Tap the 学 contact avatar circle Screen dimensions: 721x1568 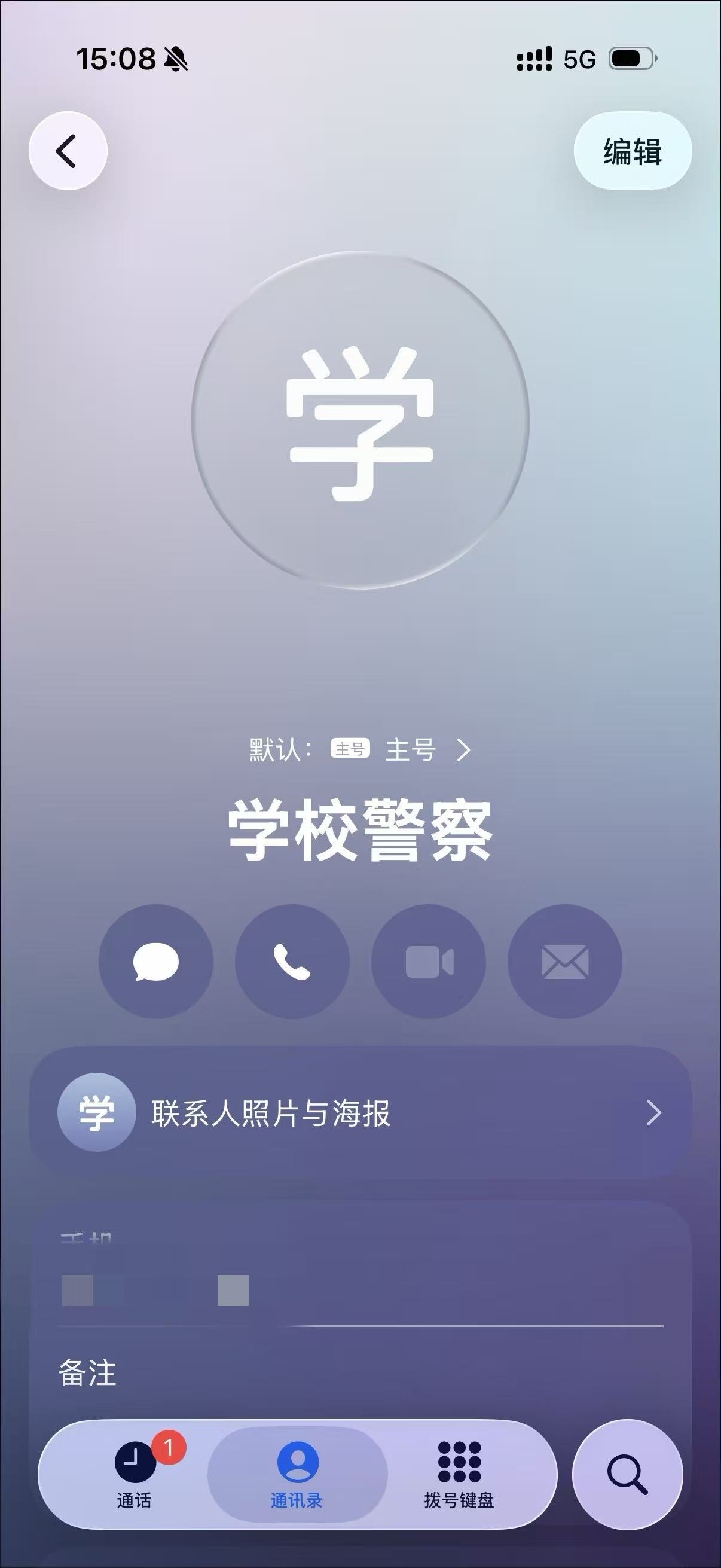tap(360, 420)
